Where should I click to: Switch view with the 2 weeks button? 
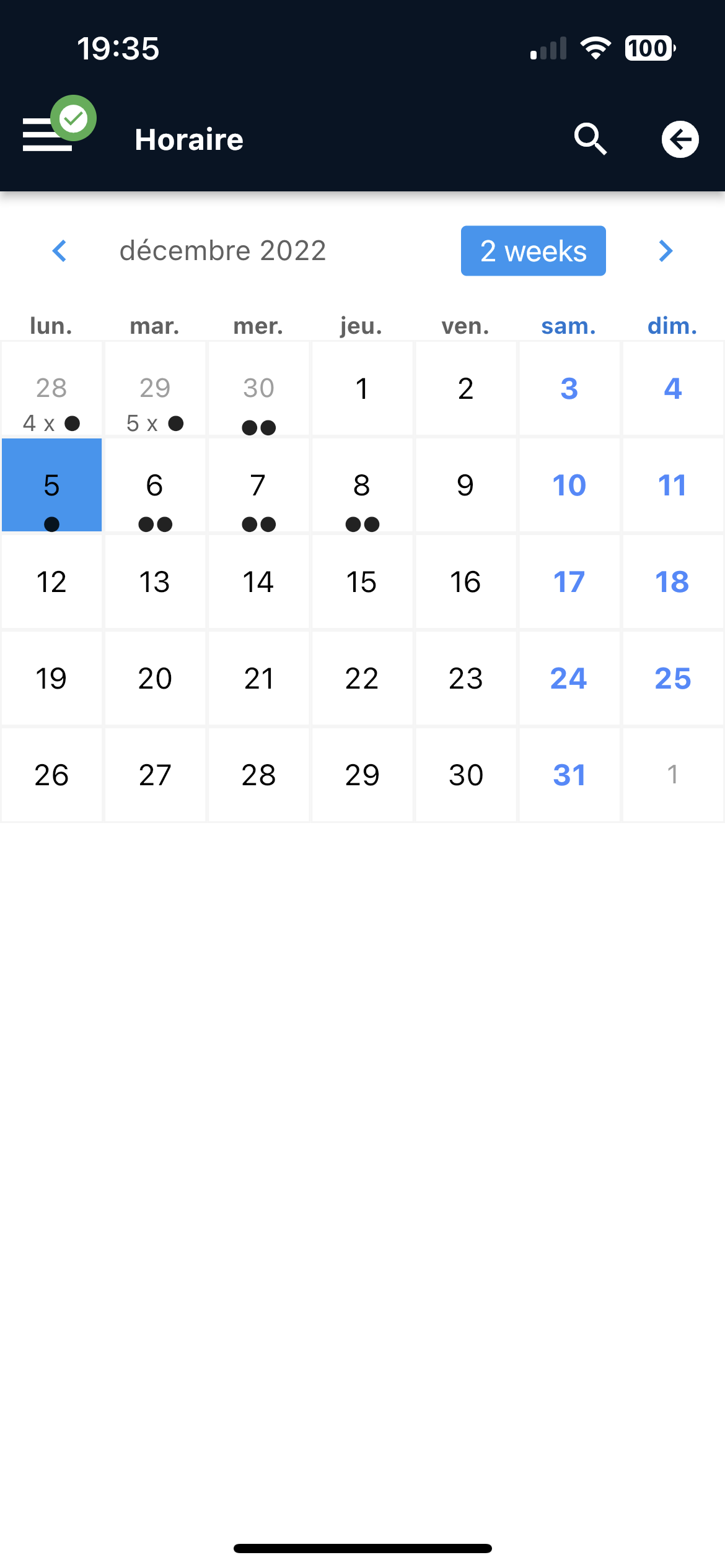533,251
